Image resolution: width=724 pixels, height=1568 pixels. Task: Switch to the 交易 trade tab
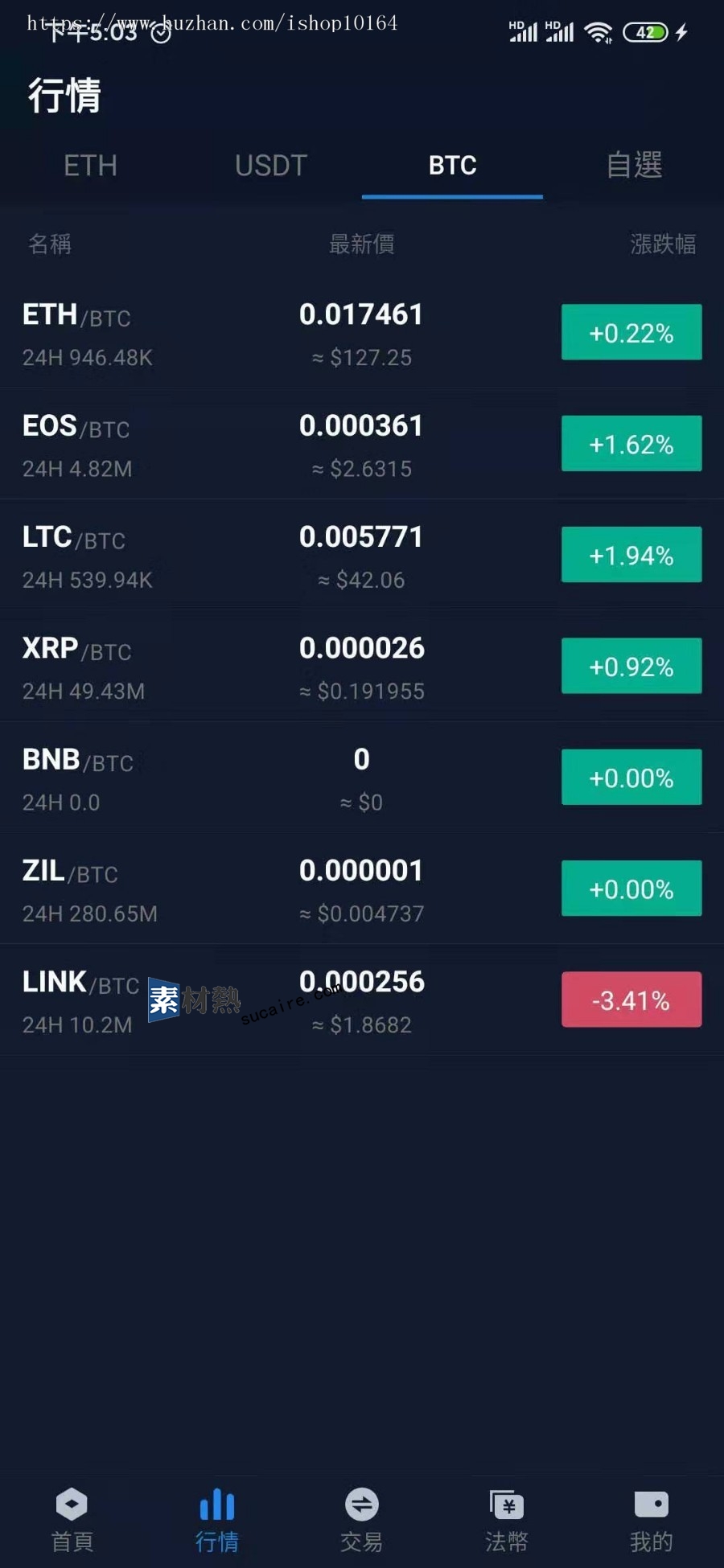click(x=362, y=1521)
